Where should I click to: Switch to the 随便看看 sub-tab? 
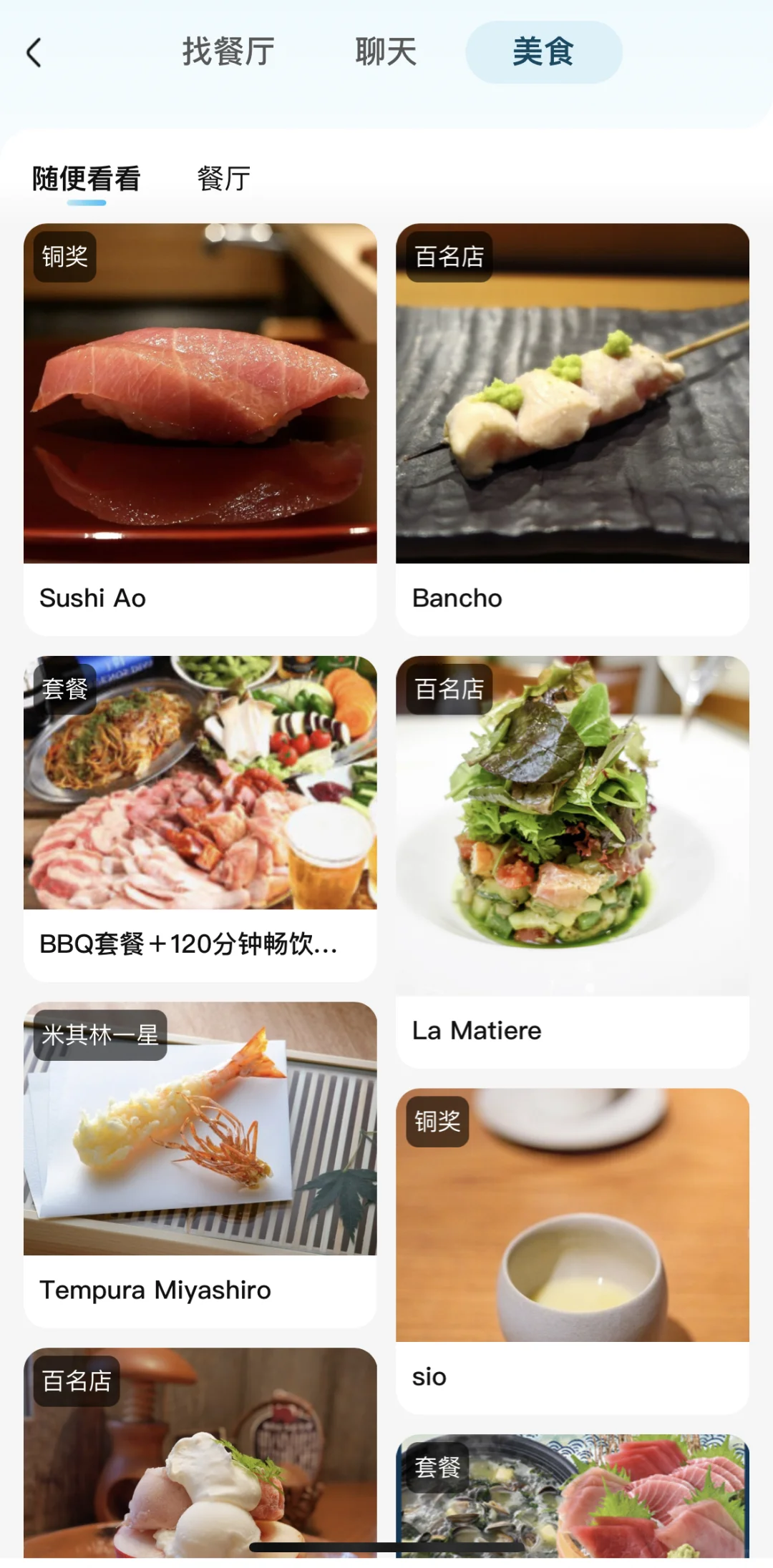pyautogui.click(x=86, y=179)
